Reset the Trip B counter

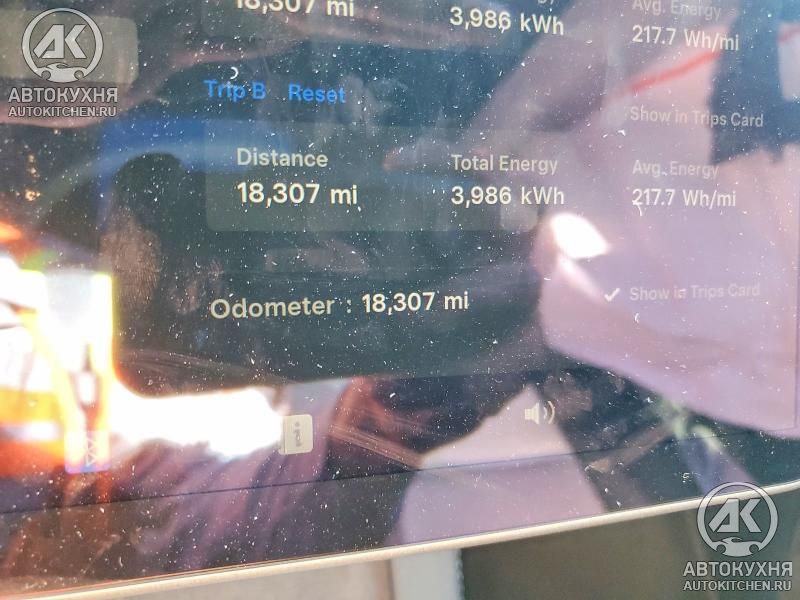tap(316, 94)
